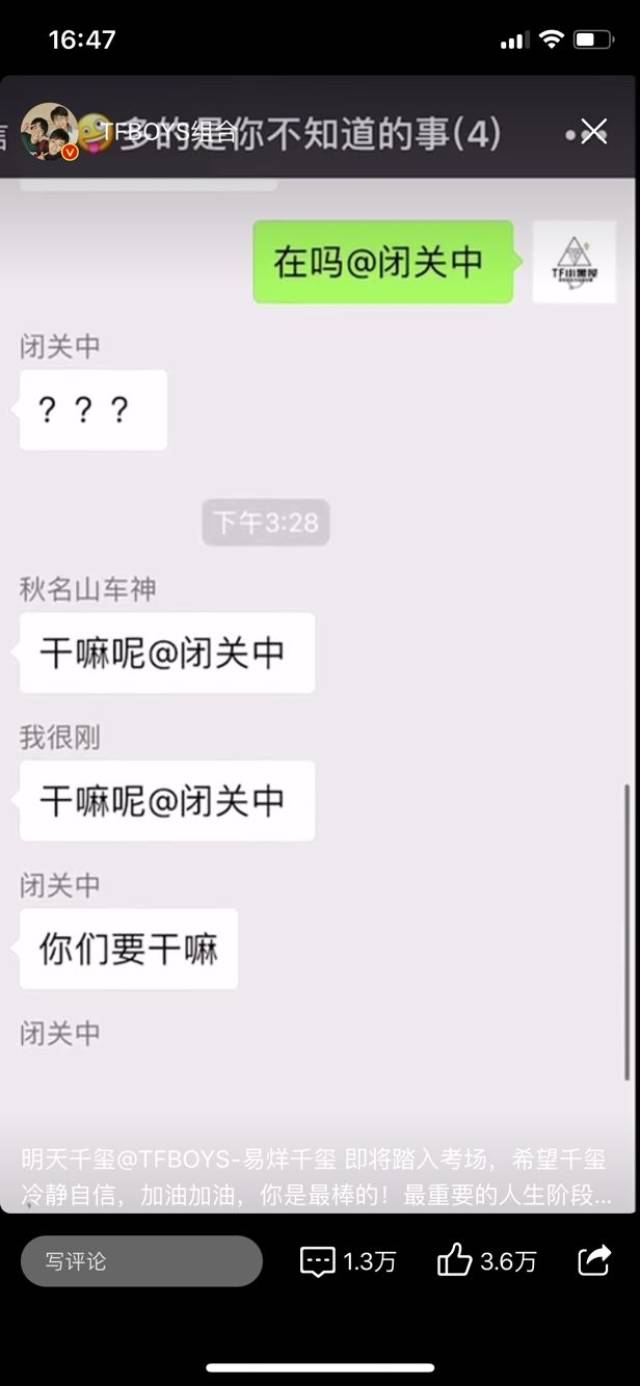Like this video post
Viewport: 640px width, 1386px height.
486,1261
